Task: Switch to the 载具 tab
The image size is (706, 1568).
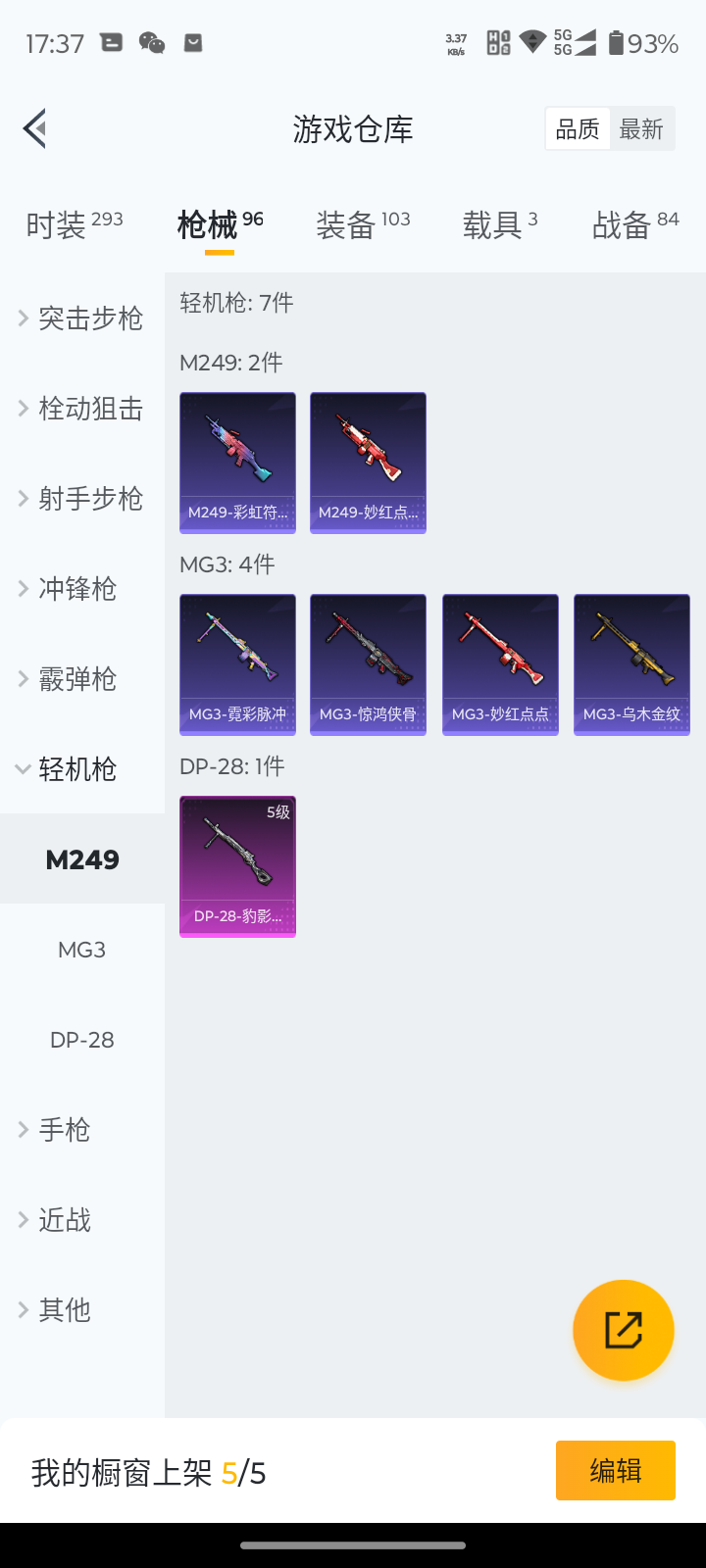Action: (x=500, y=224)
